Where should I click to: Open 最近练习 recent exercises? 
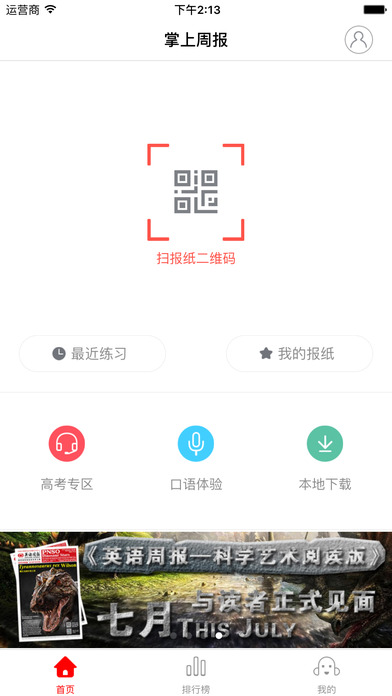[92, 354]
